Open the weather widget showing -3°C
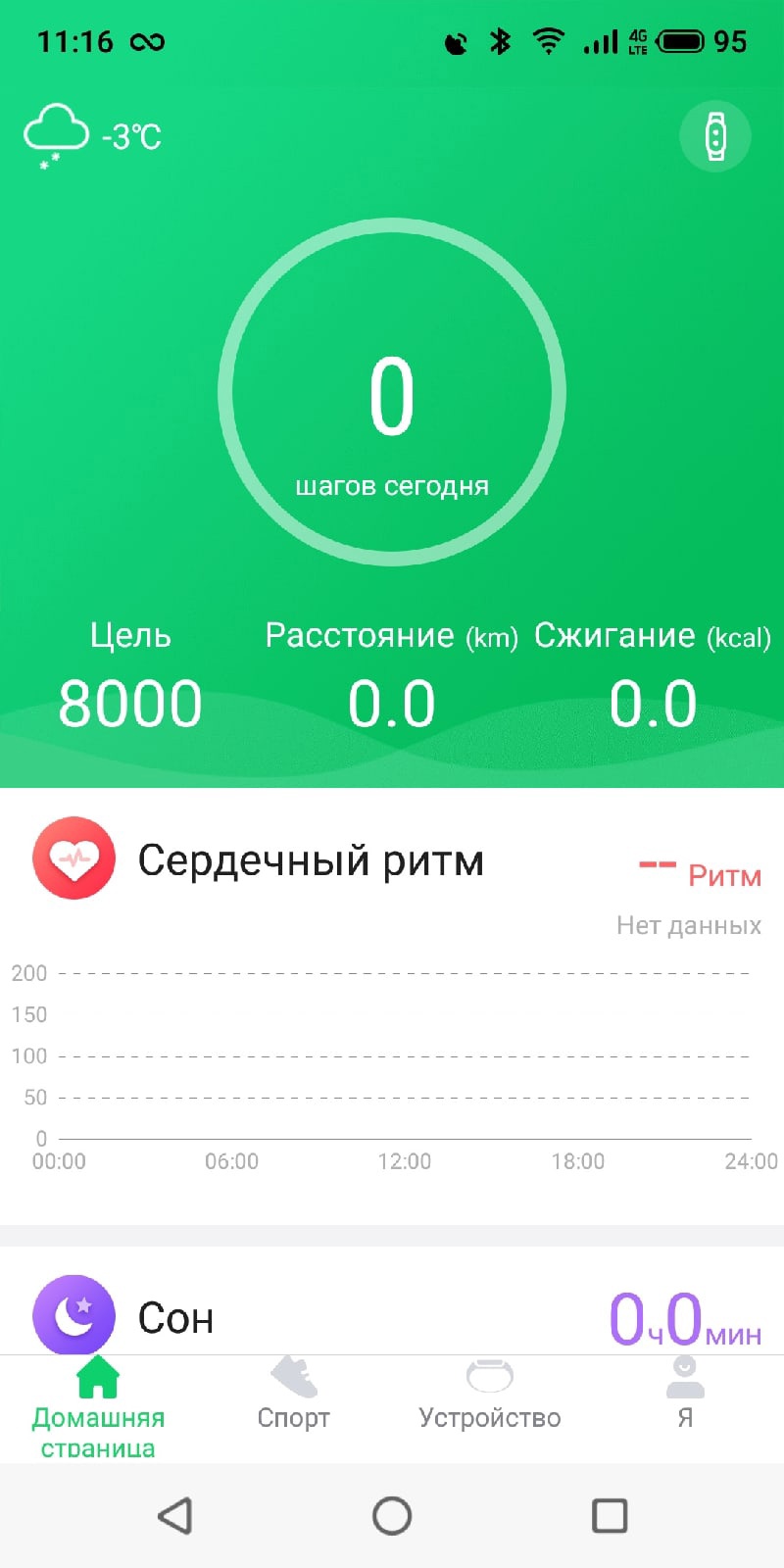 point(93,136)
